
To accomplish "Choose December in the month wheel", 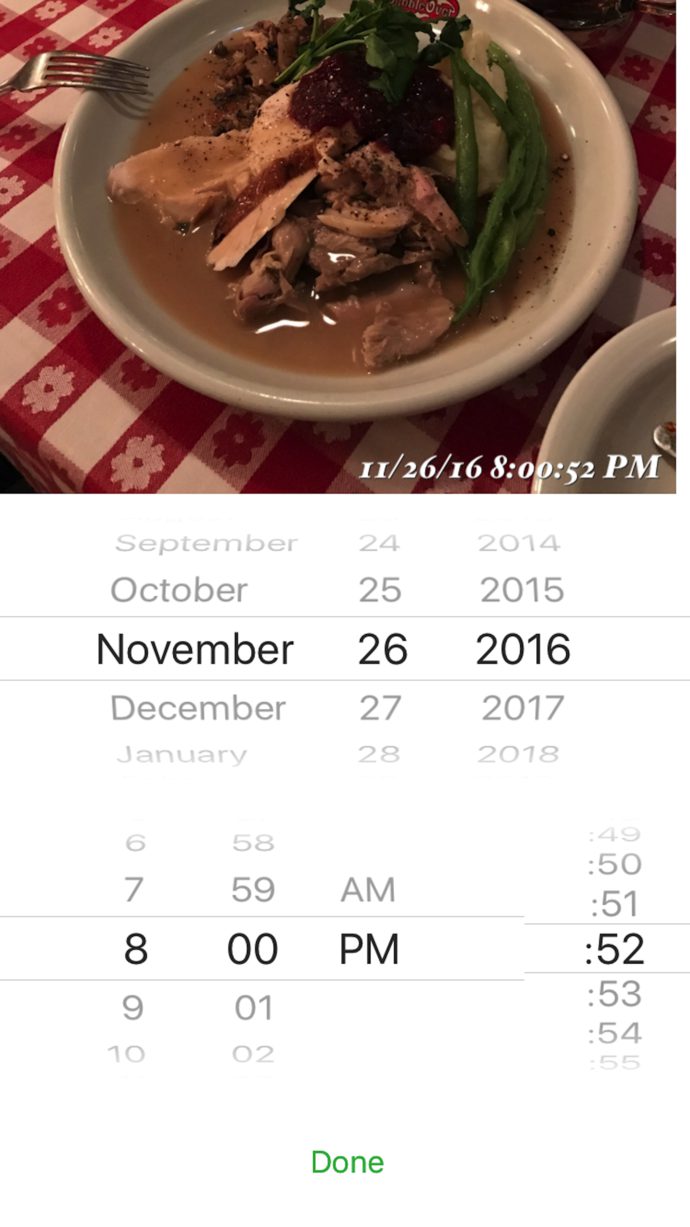I will pos(198,708).
